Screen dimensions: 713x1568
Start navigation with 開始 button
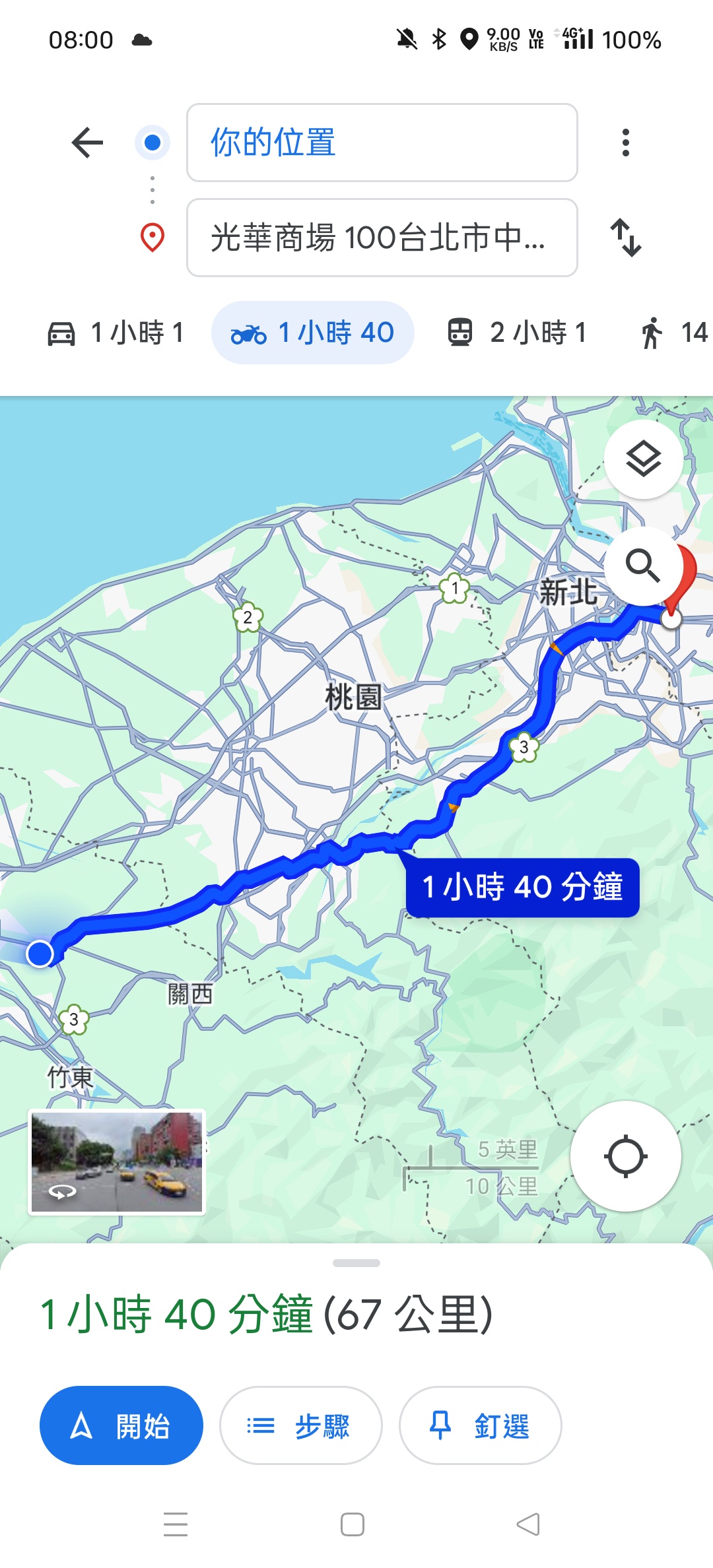pyautogui.click(x=121, y=1425)
